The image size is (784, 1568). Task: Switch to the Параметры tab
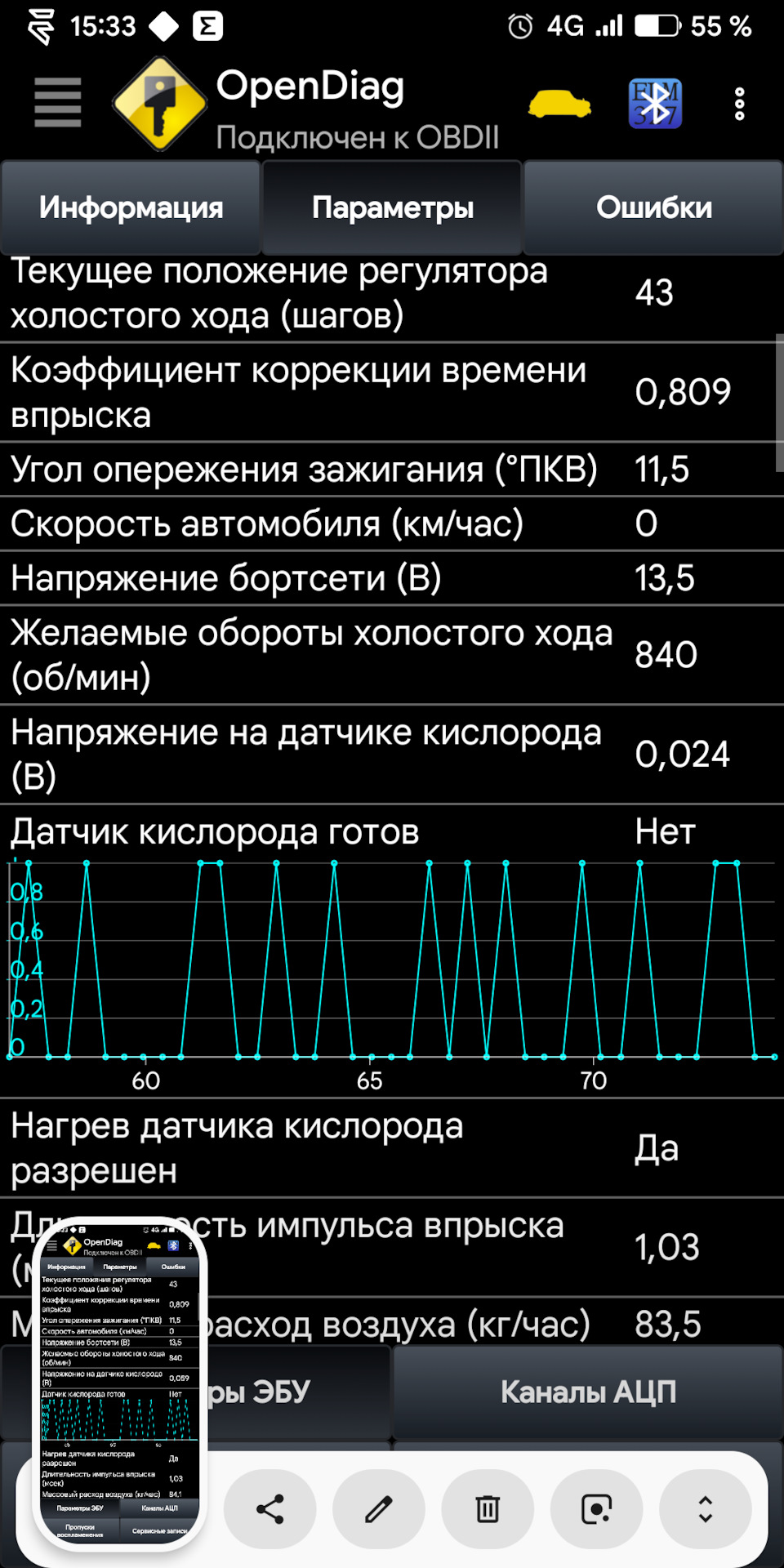coord(392,207)
